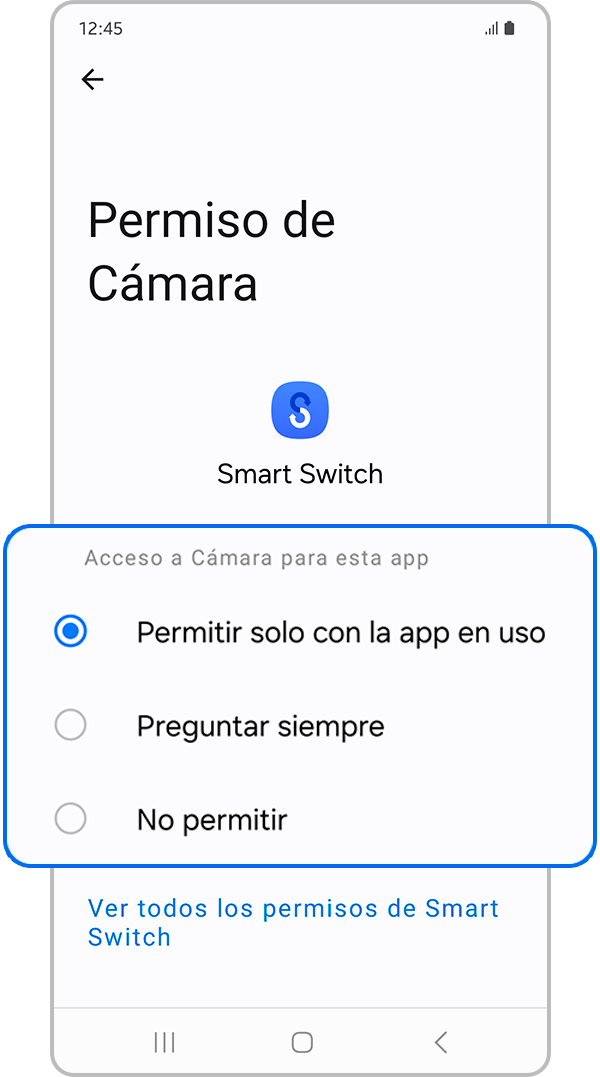Open recent apps from navigation bar
This screenshot has width=600, height=1077.
click(x=164, y=1042)
